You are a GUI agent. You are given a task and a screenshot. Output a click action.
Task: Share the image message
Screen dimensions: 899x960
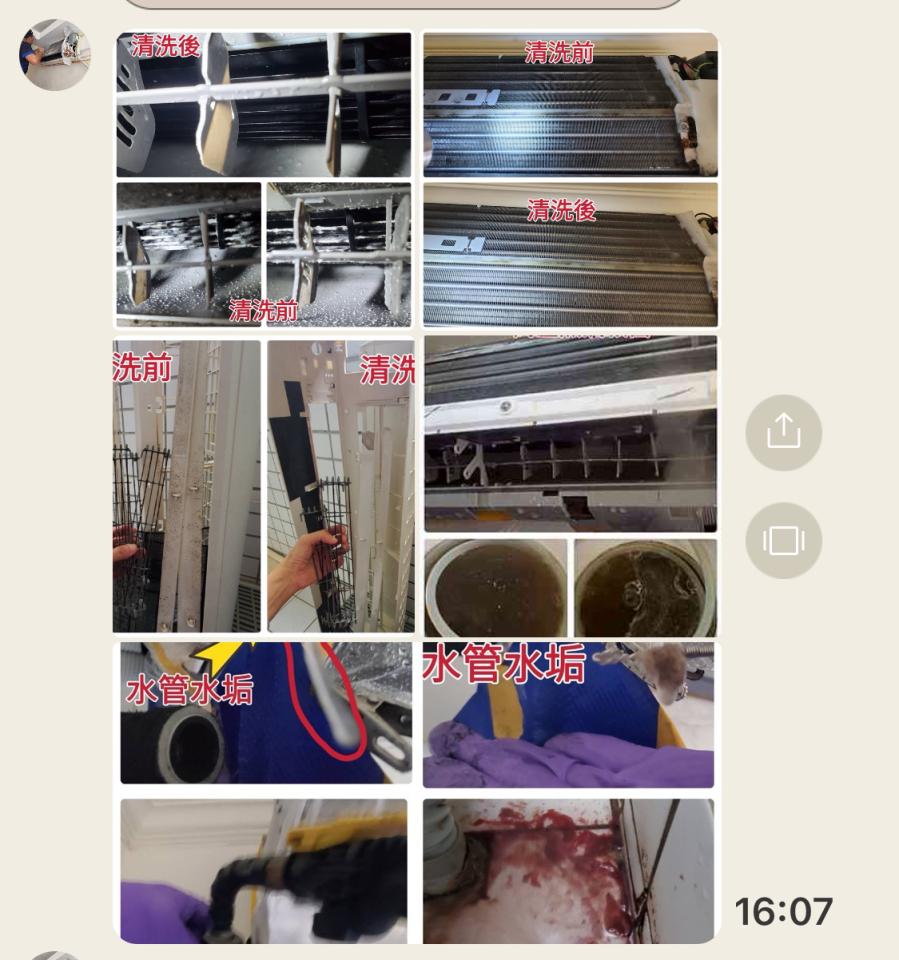[x=783, y=432]
